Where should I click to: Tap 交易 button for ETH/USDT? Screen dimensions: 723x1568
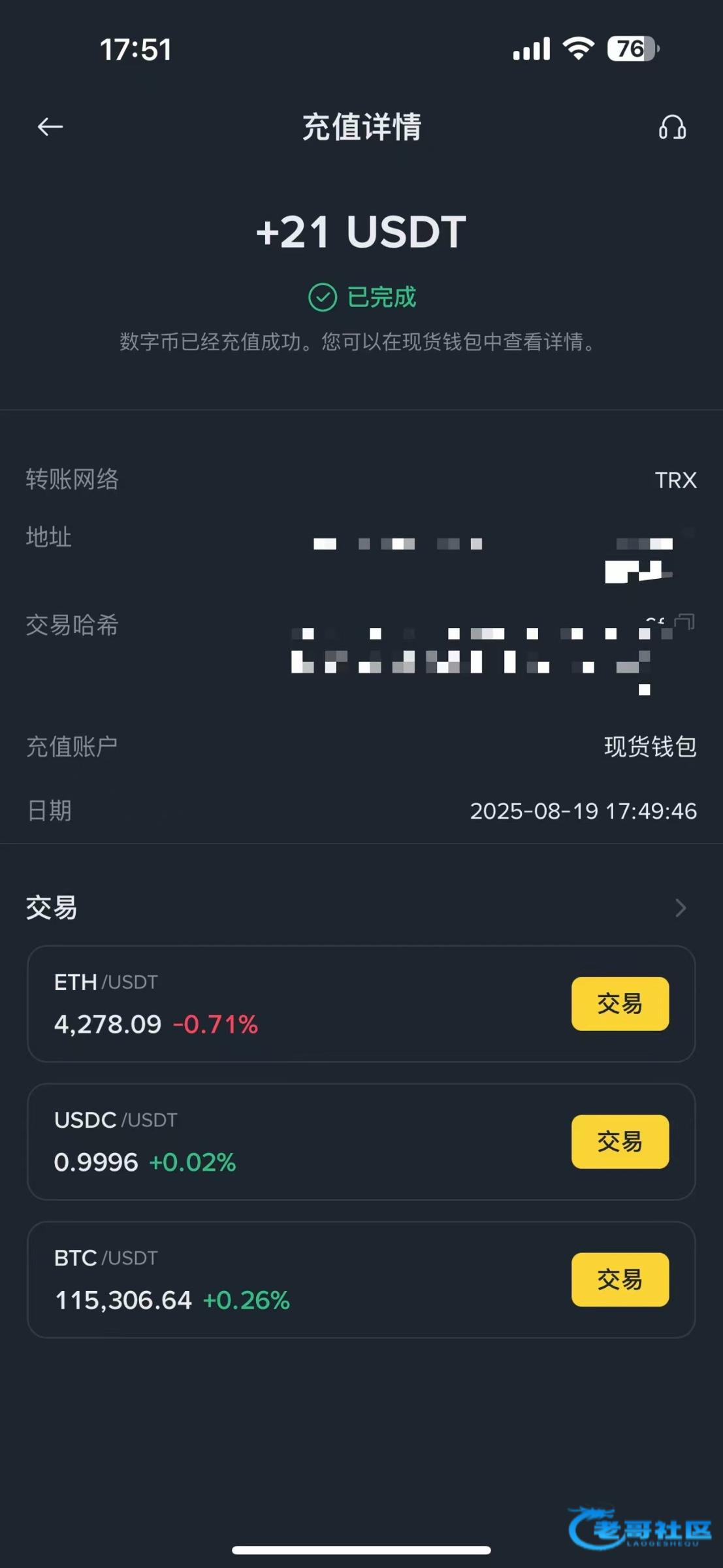[x=620, y=1004]
